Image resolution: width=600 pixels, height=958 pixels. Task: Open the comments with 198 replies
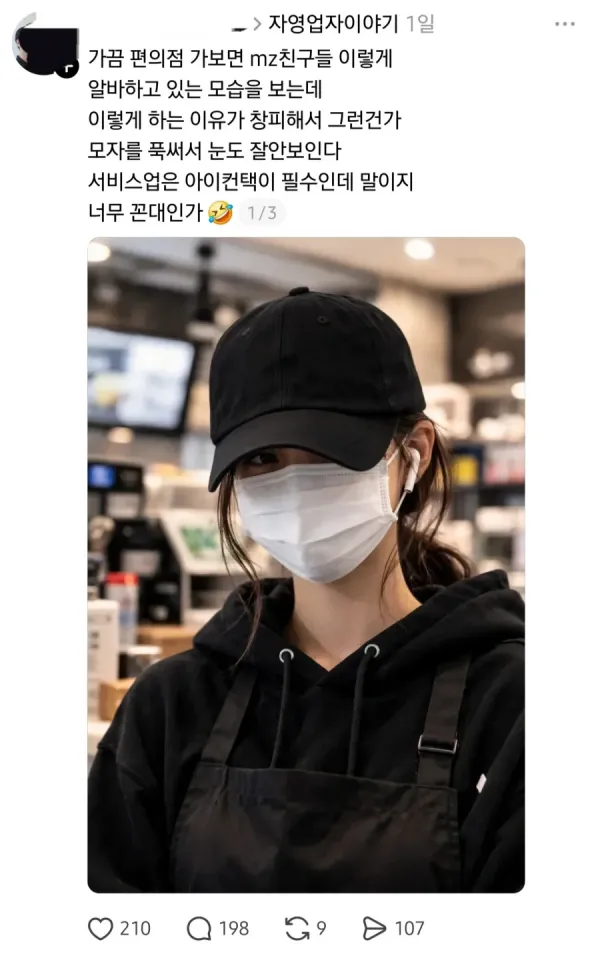199,928
